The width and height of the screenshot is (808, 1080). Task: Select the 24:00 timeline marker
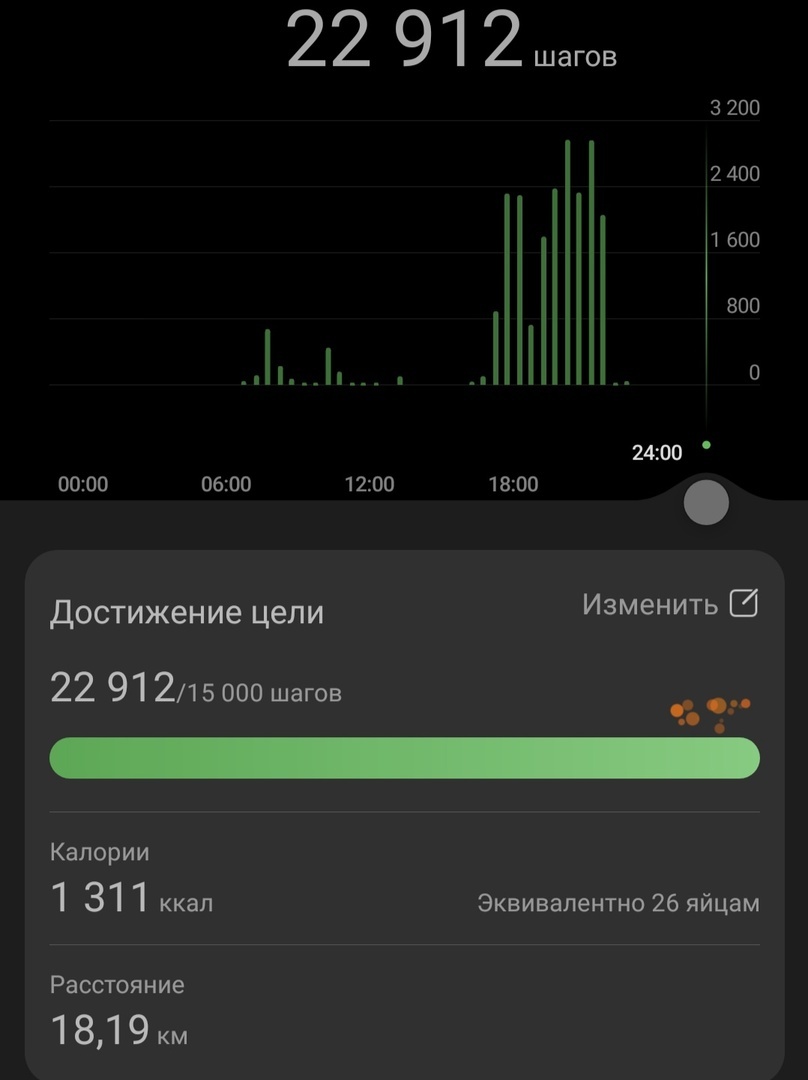[x=657, y=452]
